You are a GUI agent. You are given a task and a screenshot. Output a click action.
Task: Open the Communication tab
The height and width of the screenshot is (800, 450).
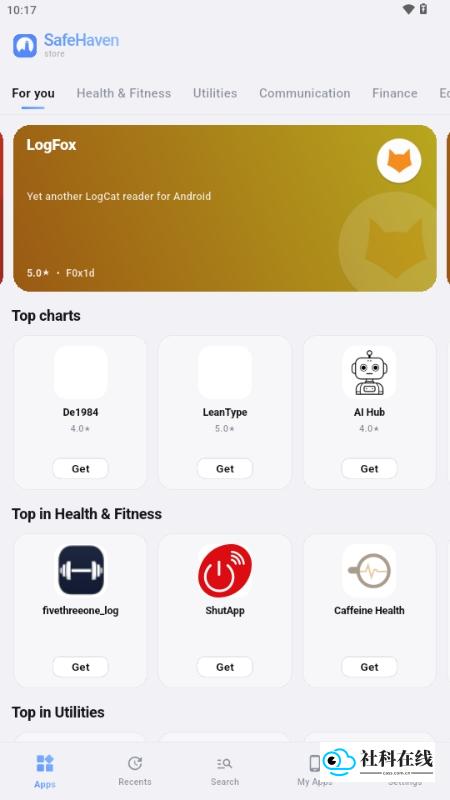(x=305, y=93)
